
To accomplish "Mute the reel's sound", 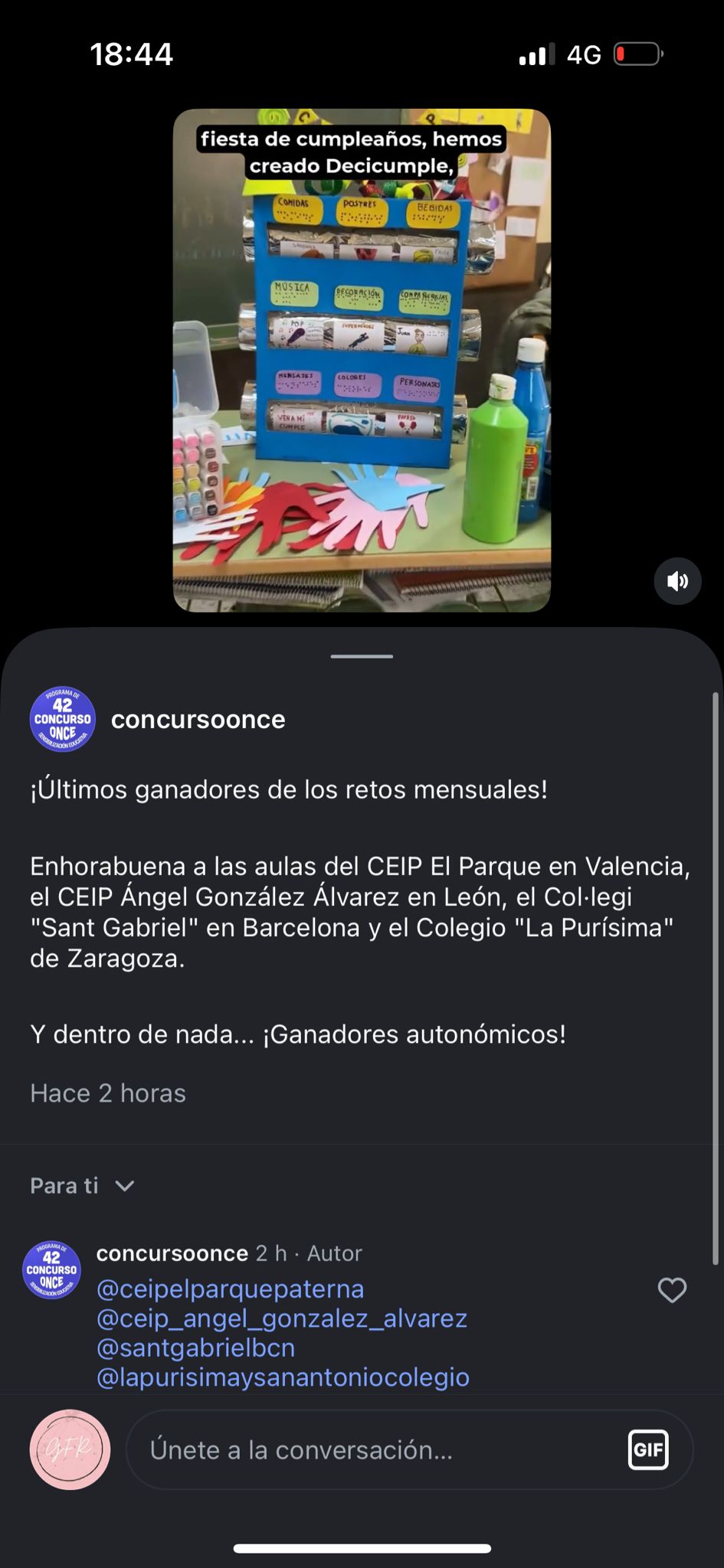I will (677, 581).
